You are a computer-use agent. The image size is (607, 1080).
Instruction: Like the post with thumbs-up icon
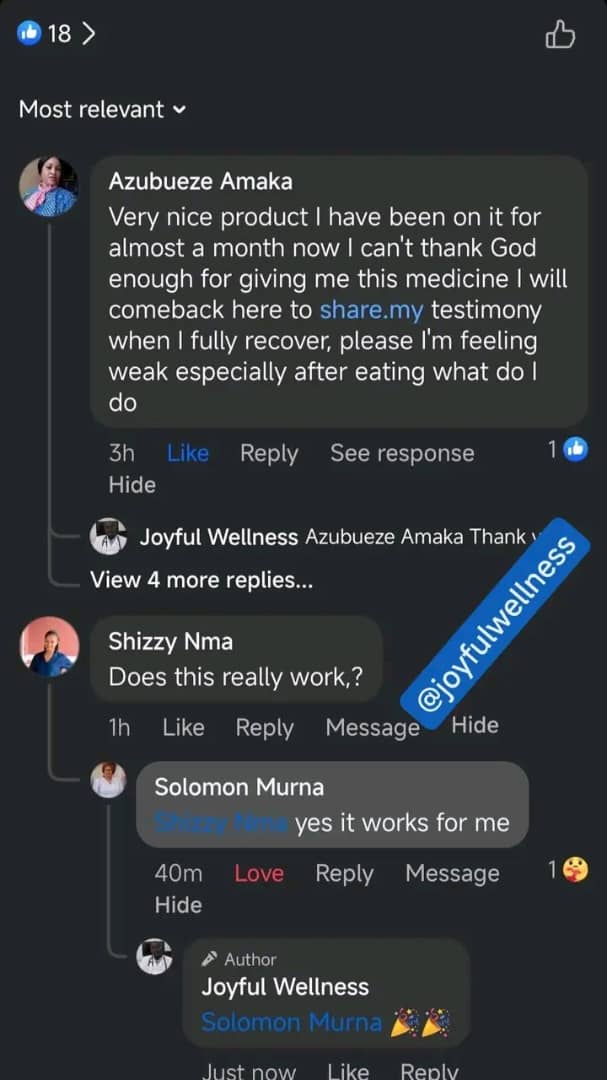560,36
